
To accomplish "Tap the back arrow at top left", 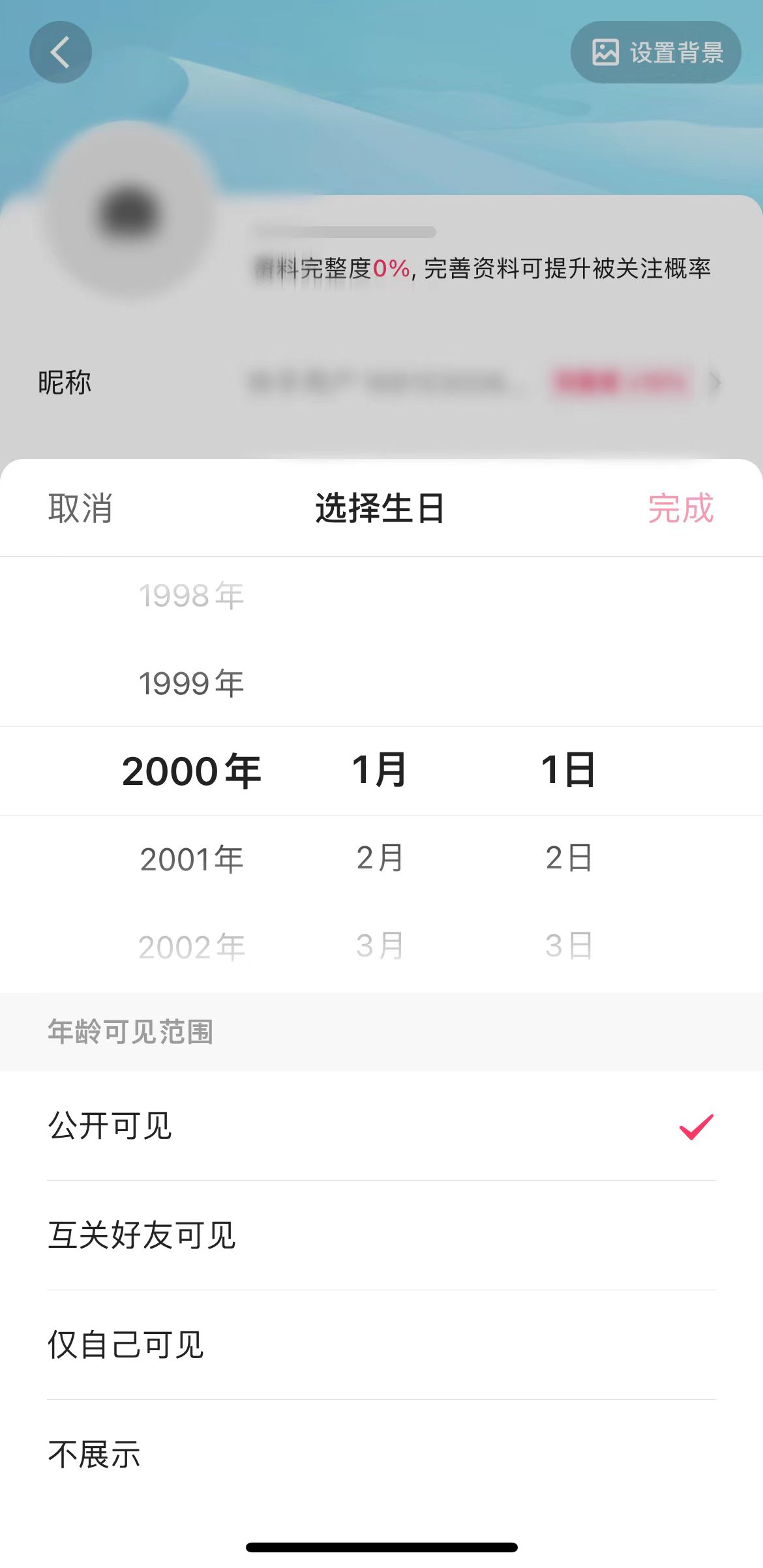I will [60, 52].
